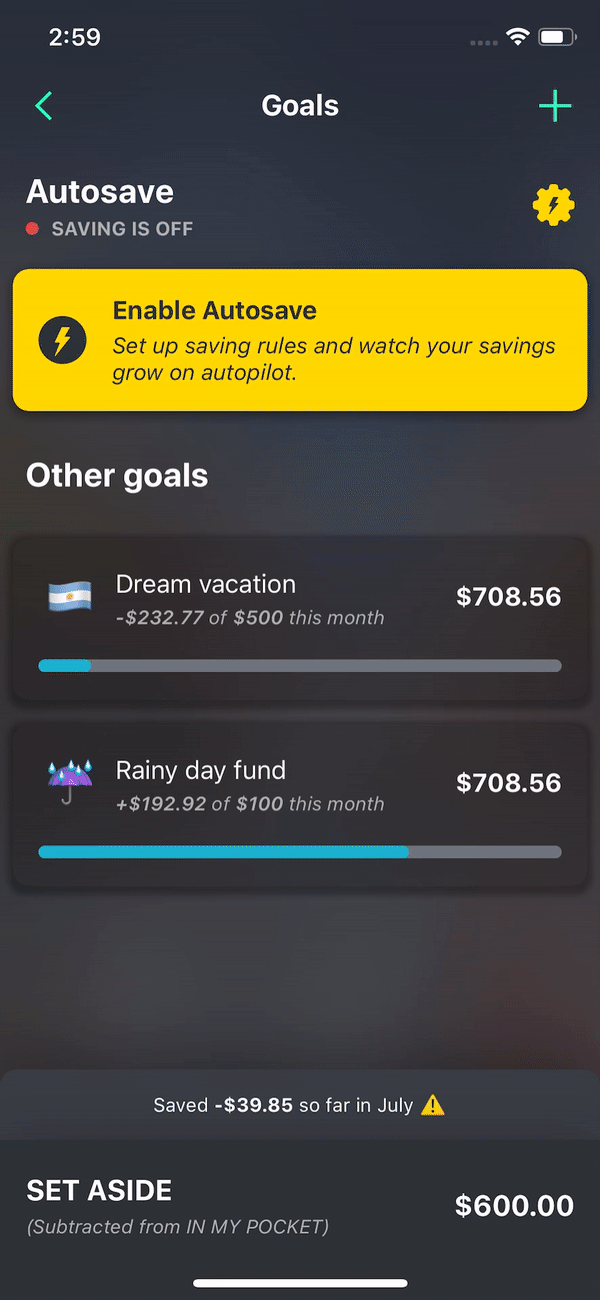The height and width of the screenshot is (1300, 600).
Task: Tap the Enable Autosave banner
Action: click(x=300, y=340)
